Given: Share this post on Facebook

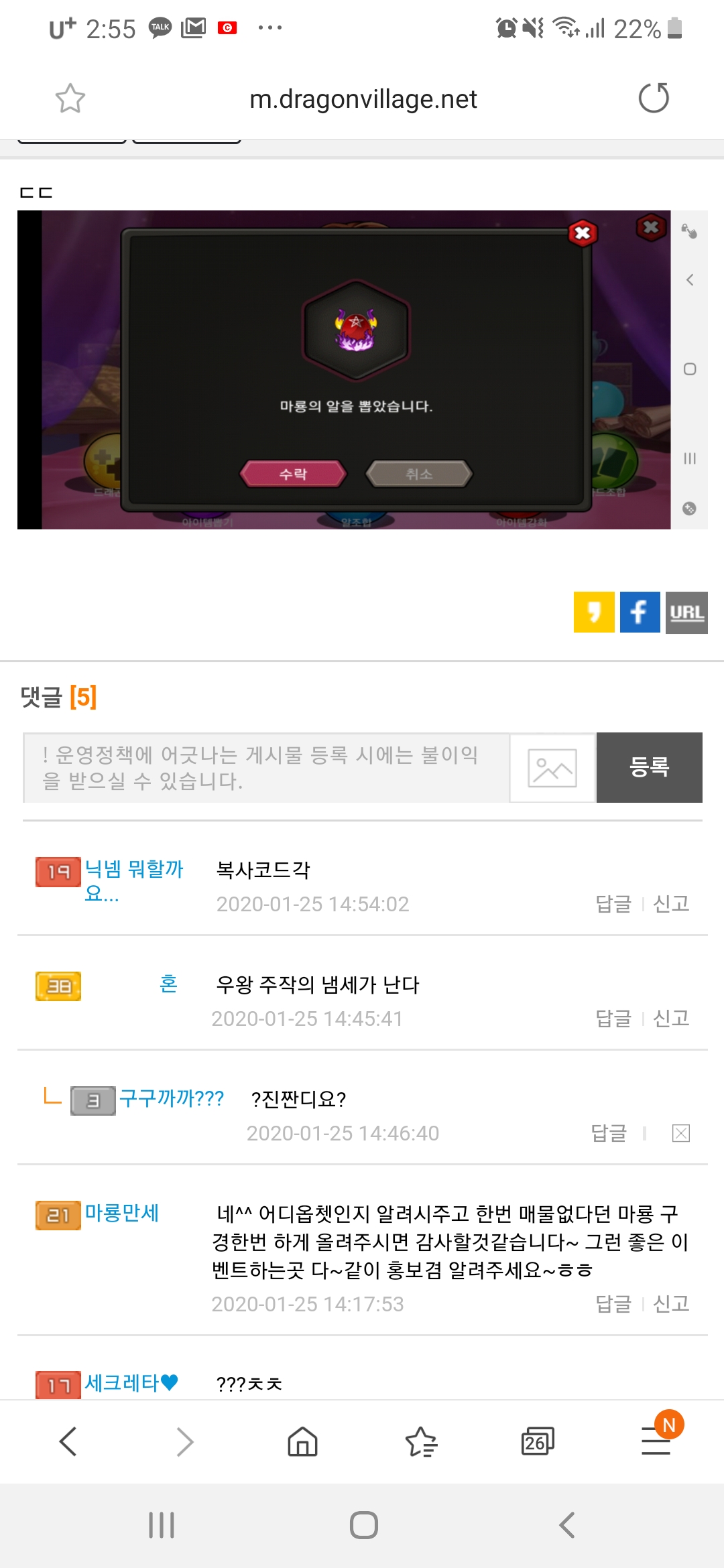Looking at the screenshot, I should click(x=640, y=612).
